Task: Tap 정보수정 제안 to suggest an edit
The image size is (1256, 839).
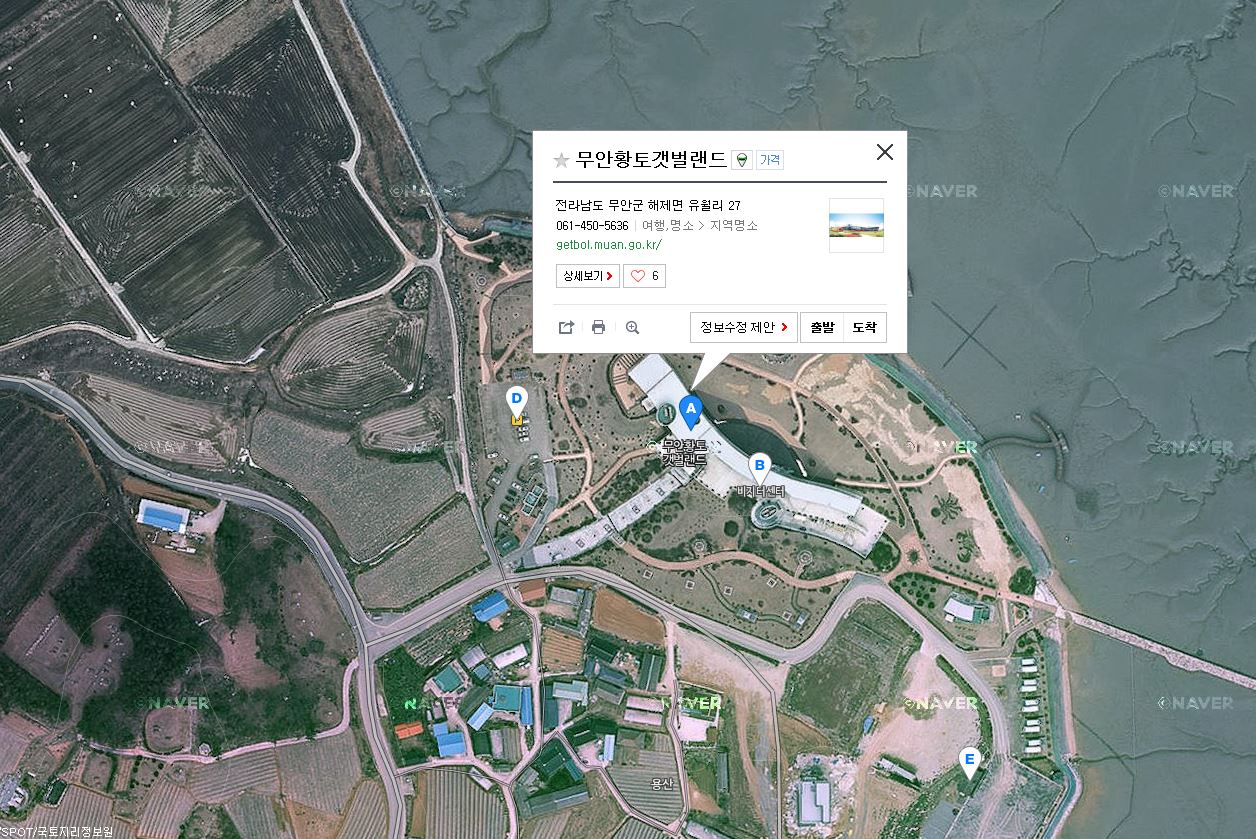Action: click(743, 327)
